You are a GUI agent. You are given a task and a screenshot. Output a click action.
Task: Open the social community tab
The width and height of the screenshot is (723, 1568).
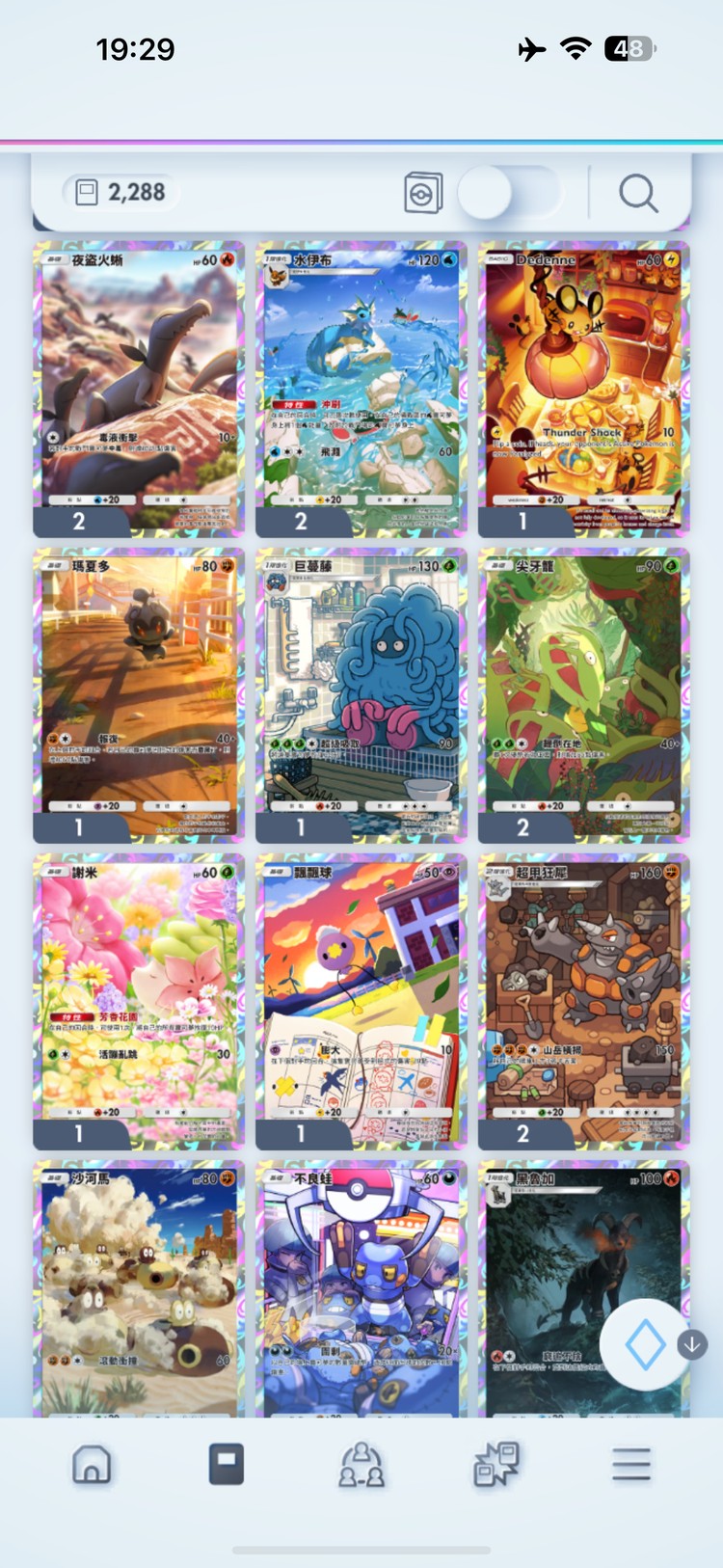click(x=361, y=1464)
